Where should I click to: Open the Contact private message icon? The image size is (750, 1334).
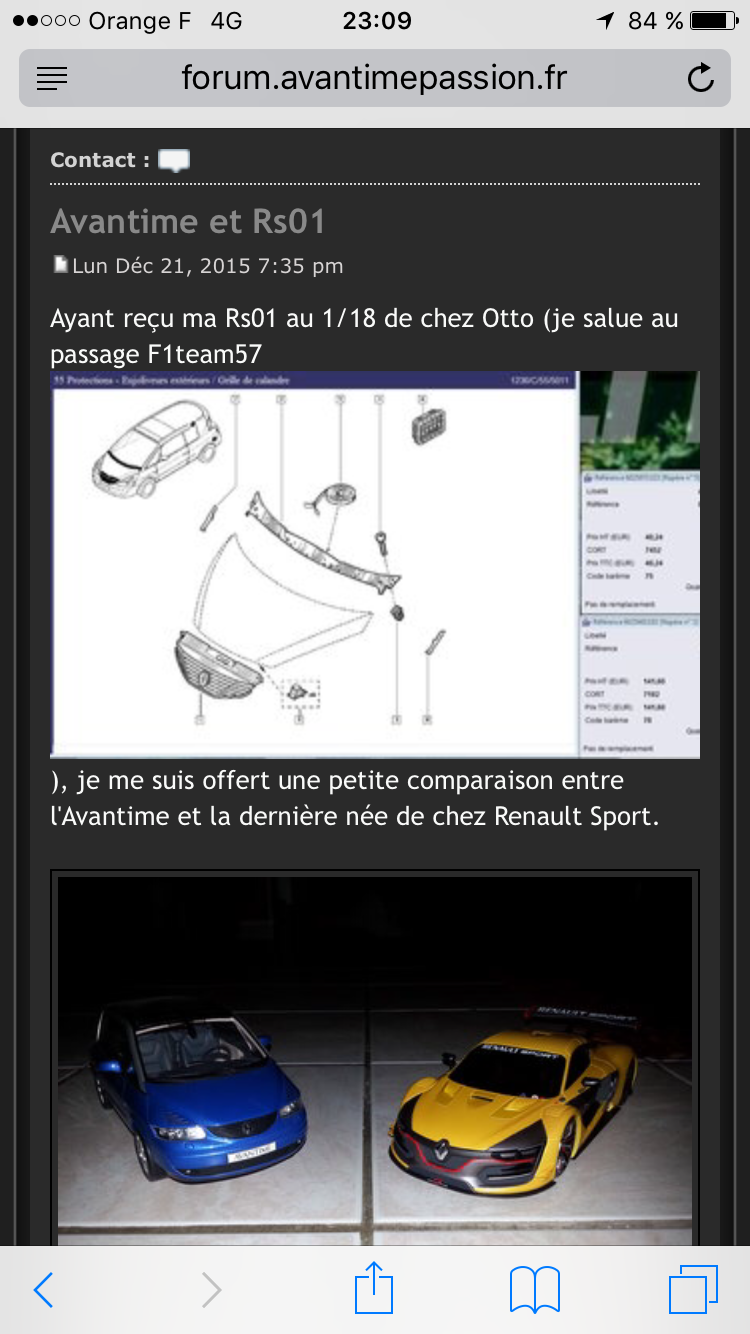coord(174,160)
